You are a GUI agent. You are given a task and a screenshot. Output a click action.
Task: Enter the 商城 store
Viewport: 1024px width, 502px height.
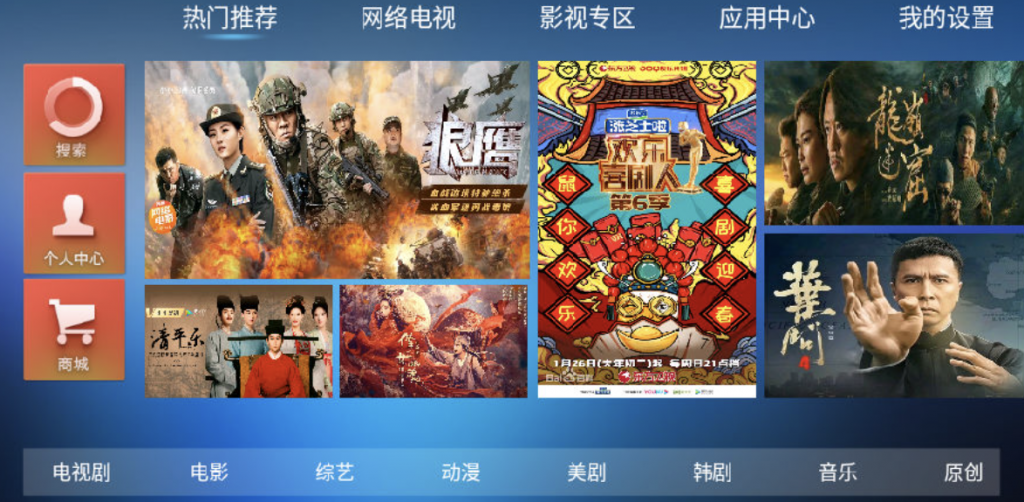coord(74,330)
